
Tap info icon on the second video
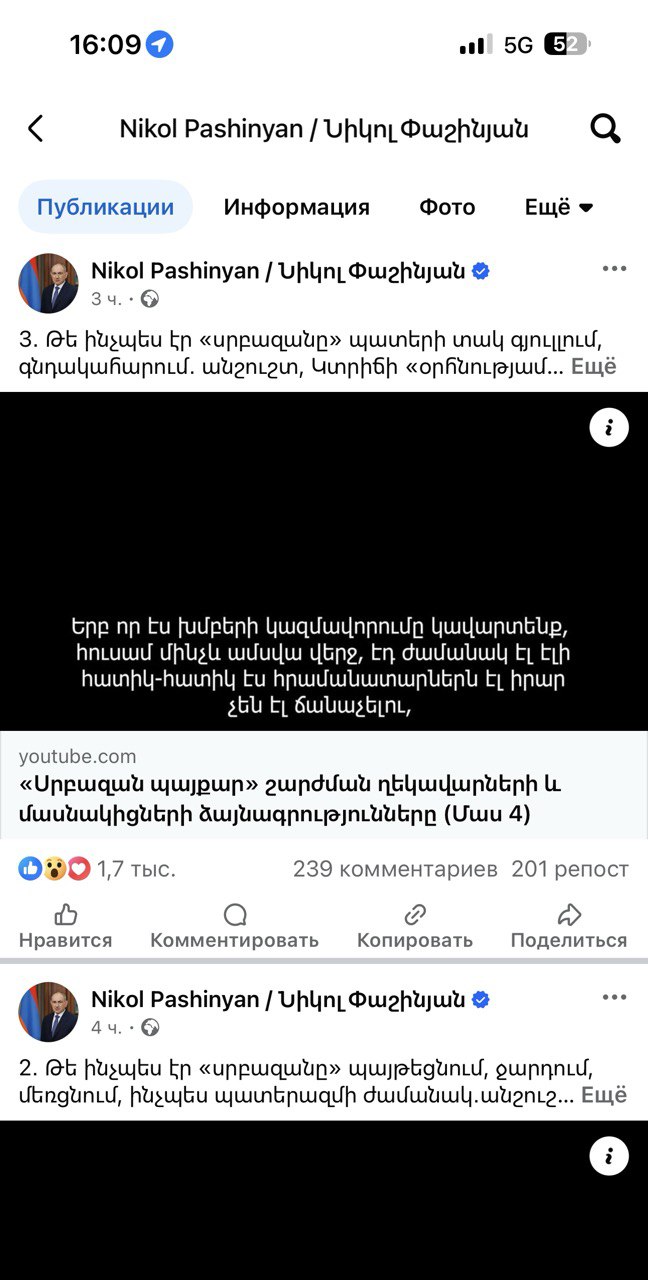pyautogui.click(x=609, y=1156)
